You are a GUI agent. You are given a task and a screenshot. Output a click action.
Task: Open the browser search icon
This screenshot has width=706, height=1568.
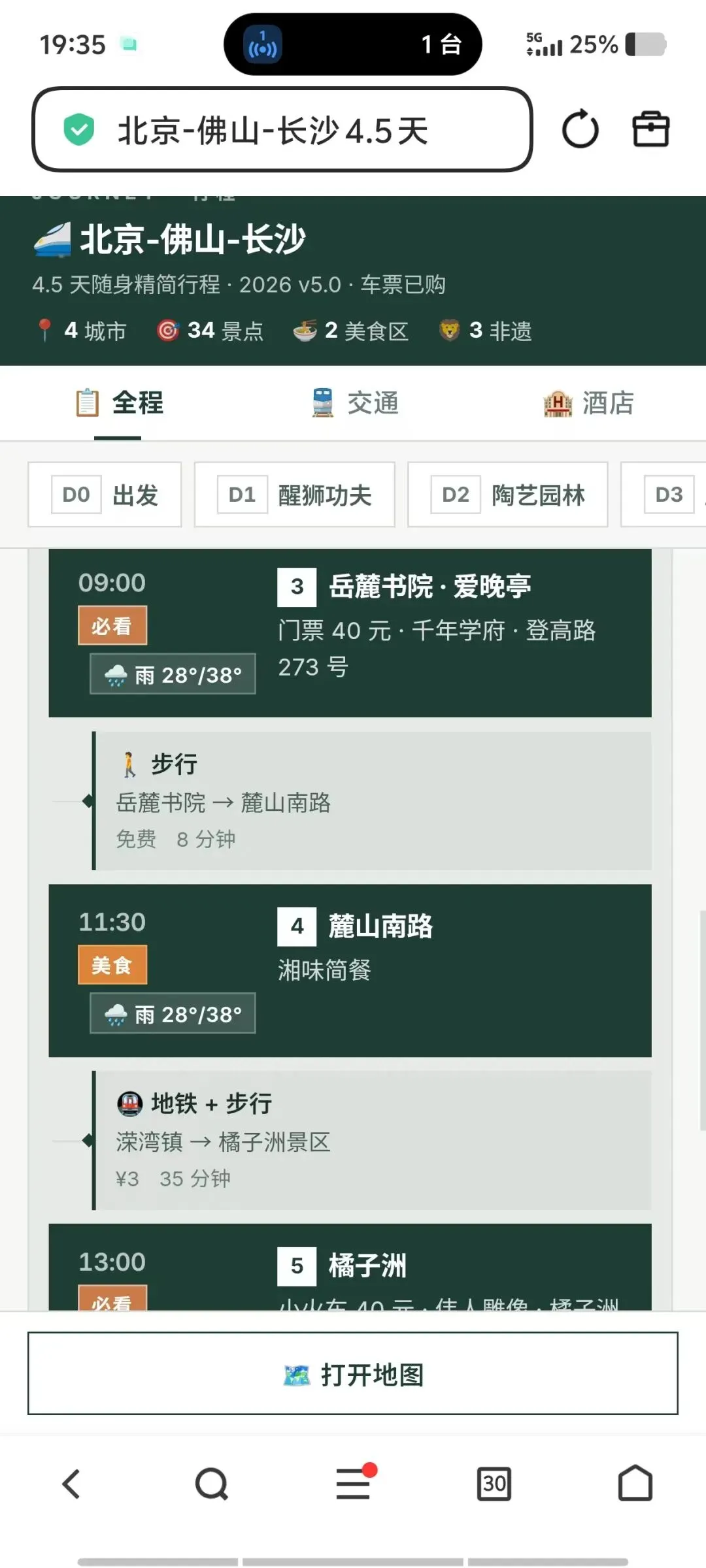212,1484
